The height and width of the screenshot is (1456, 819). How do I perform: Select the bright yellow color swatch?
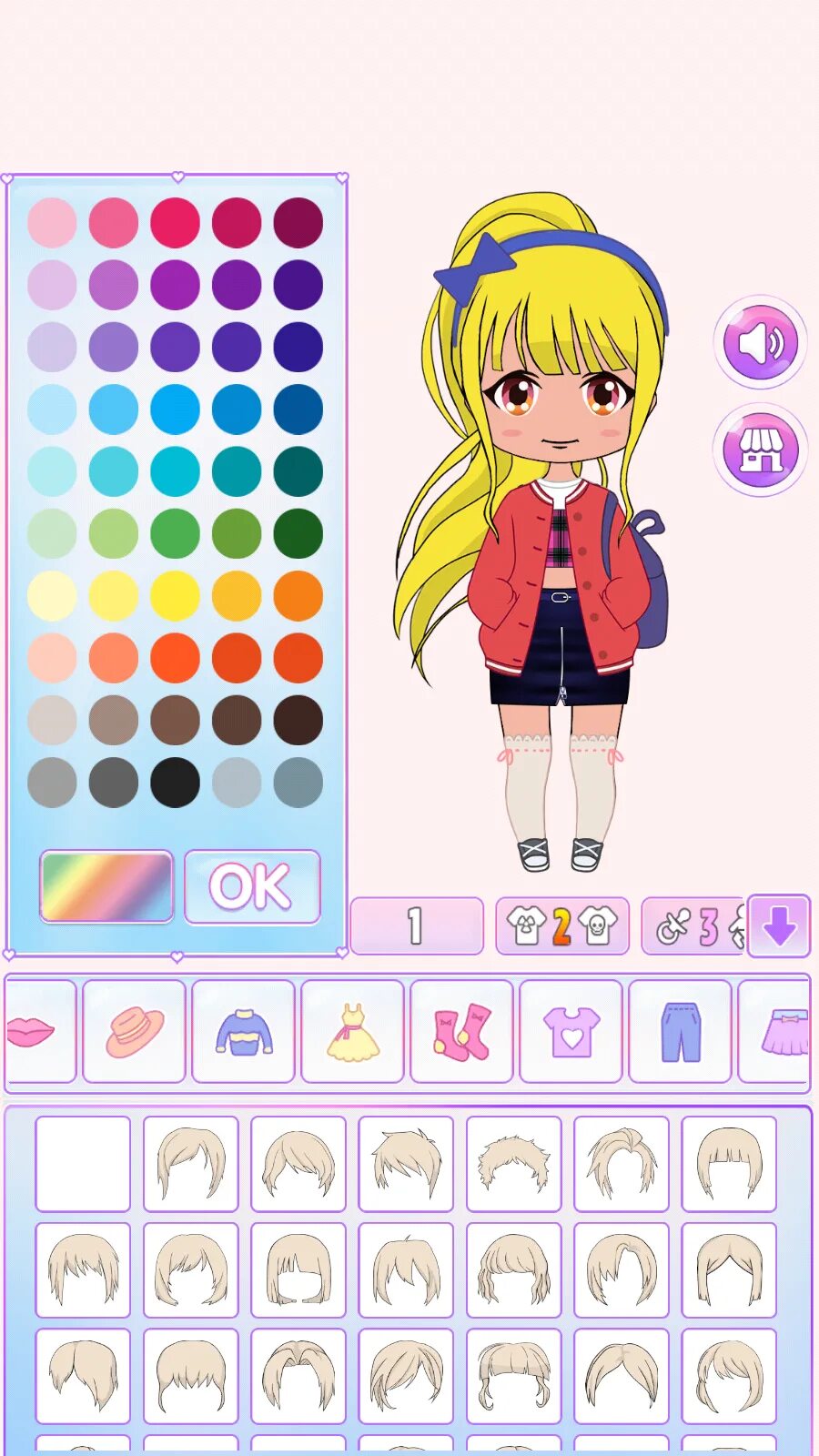click(x=175, y=596)
